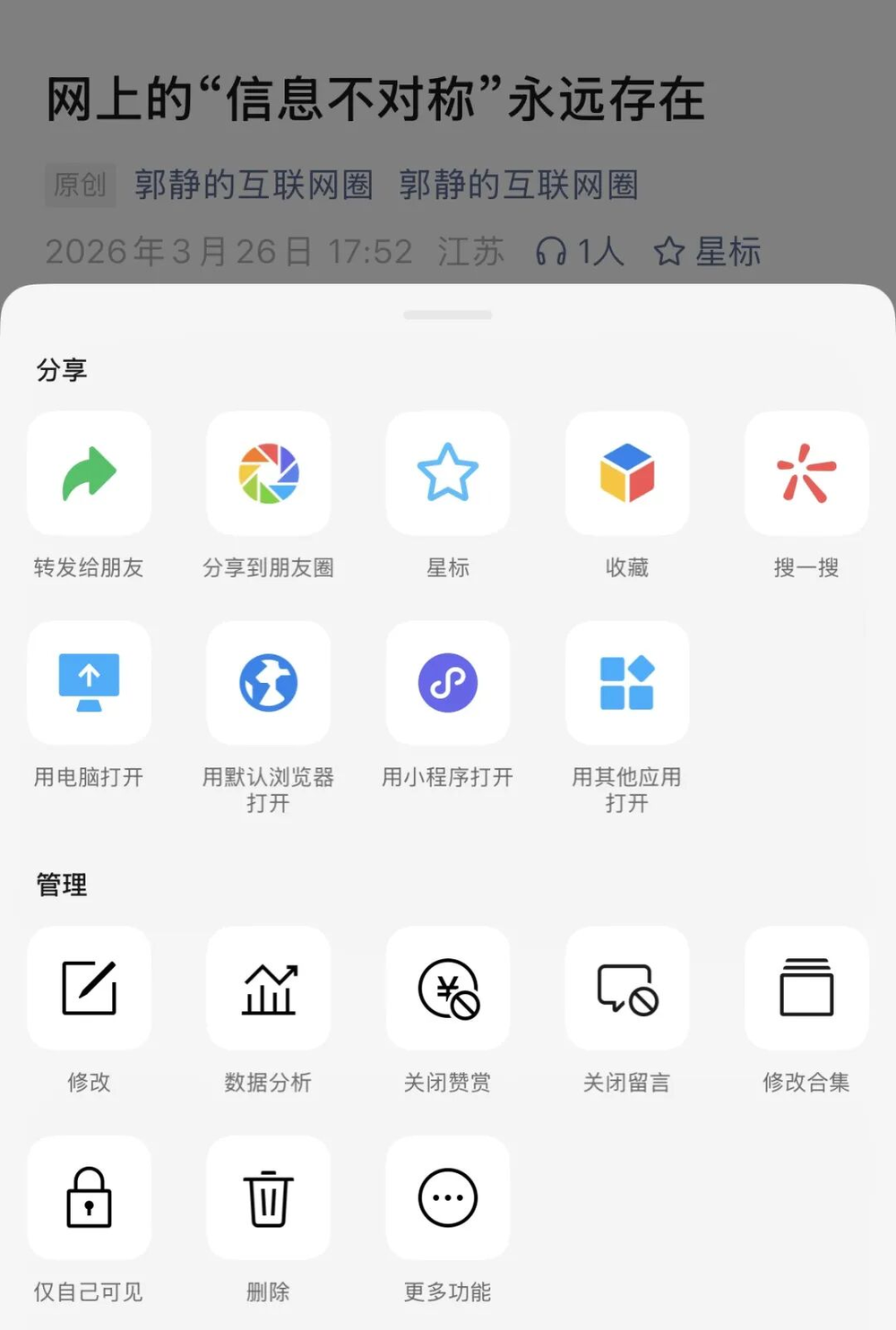896x1330 pixels.
Task: Open 修改合集 to edit collection
Action: [806, 988]
